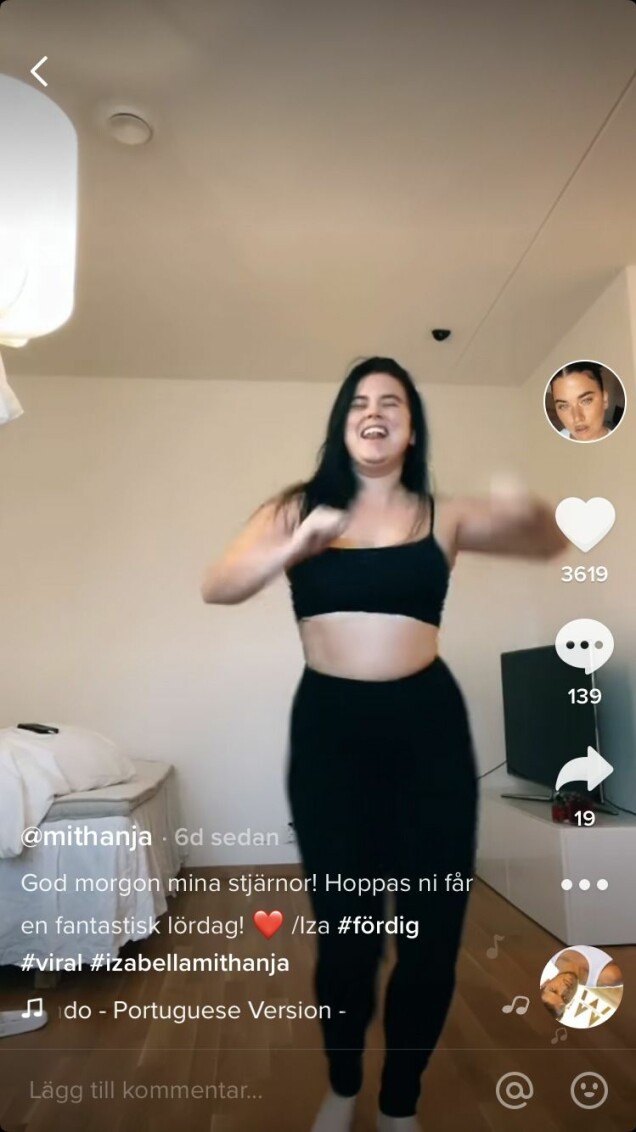Open the creator's profile picture

584,401
